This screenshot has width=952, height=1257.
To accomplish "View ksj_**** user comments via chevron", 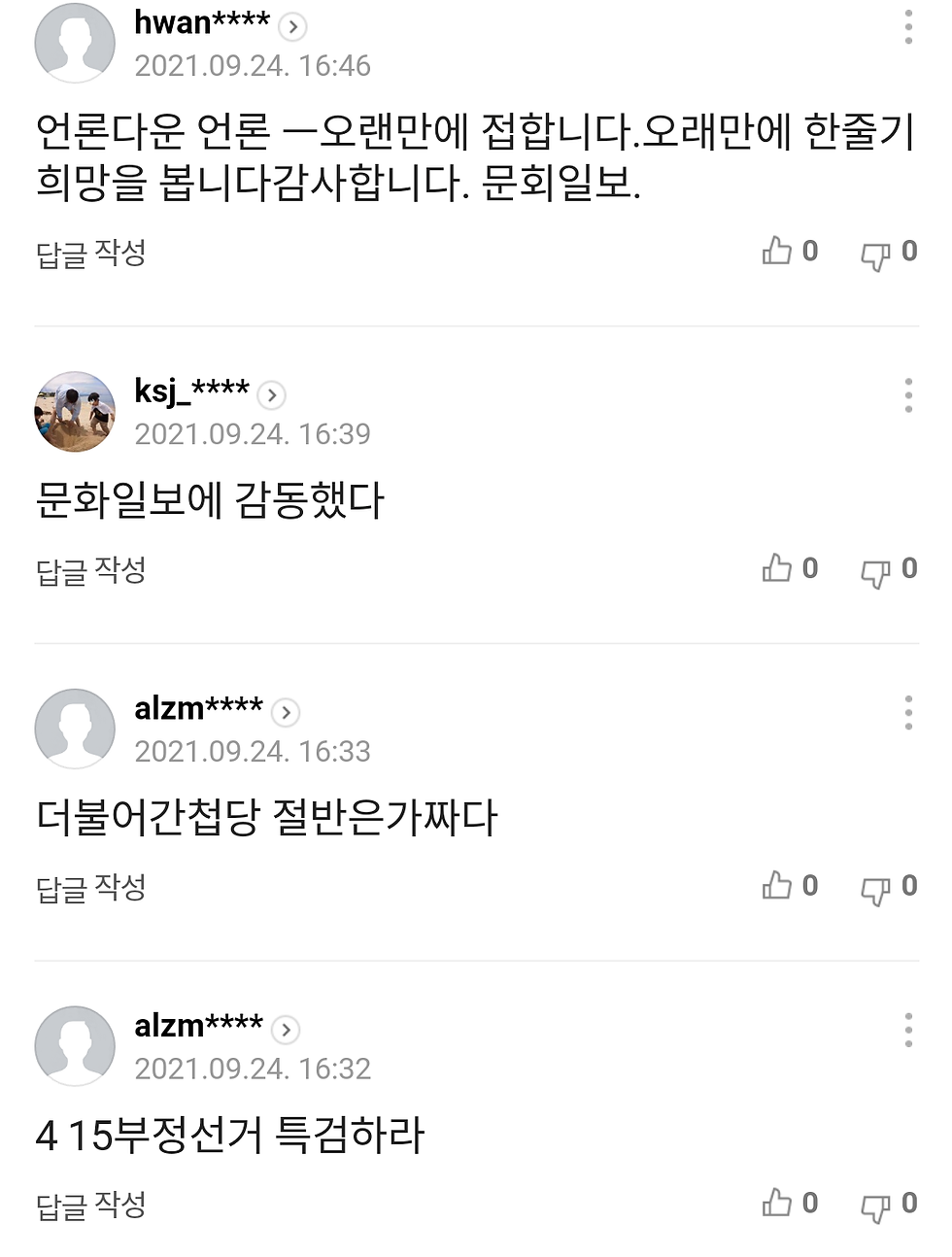I will click(272, 395).
